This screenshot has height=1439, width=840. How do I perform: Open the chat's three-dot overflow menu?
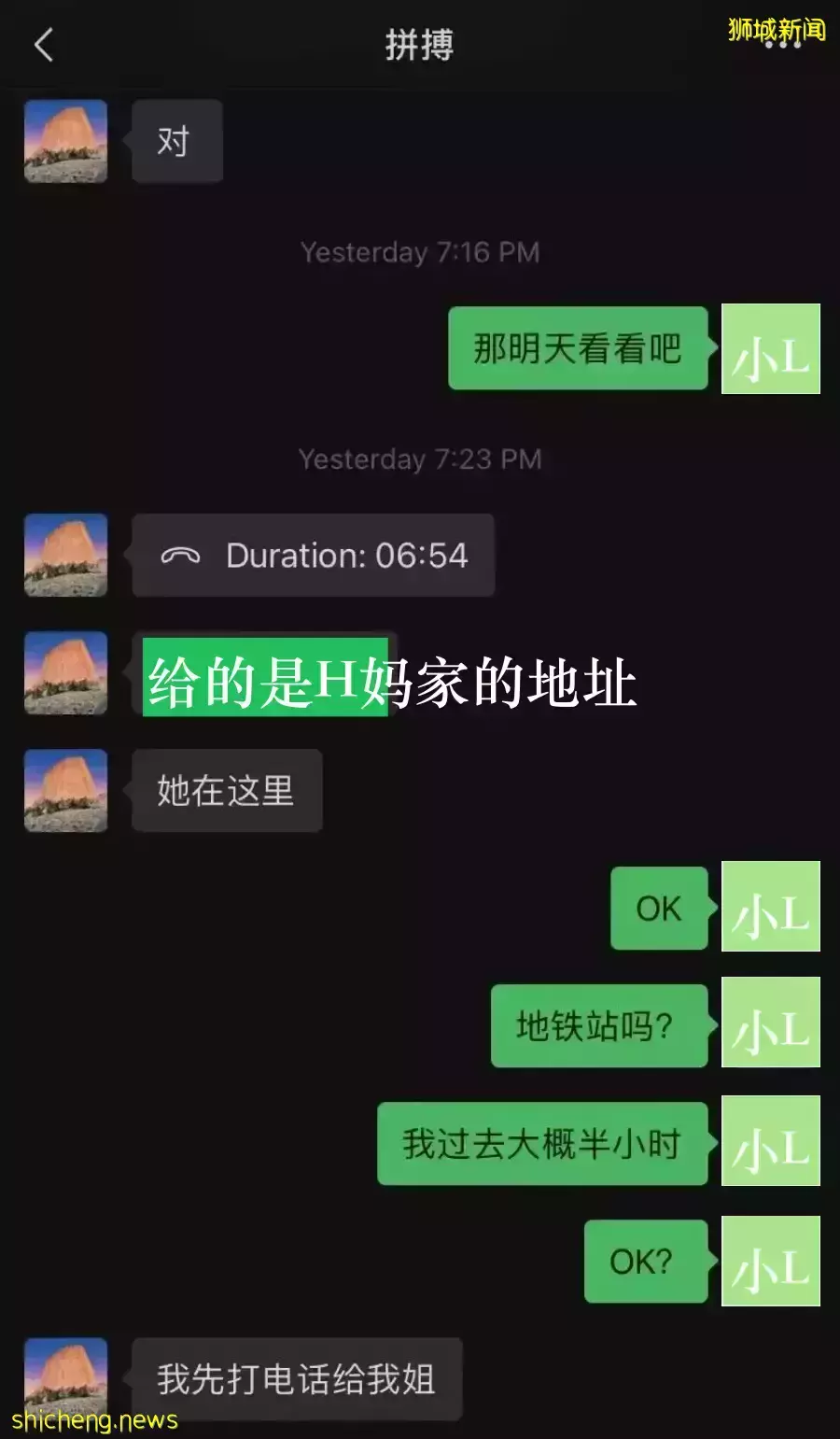click(x=782, y=43)
